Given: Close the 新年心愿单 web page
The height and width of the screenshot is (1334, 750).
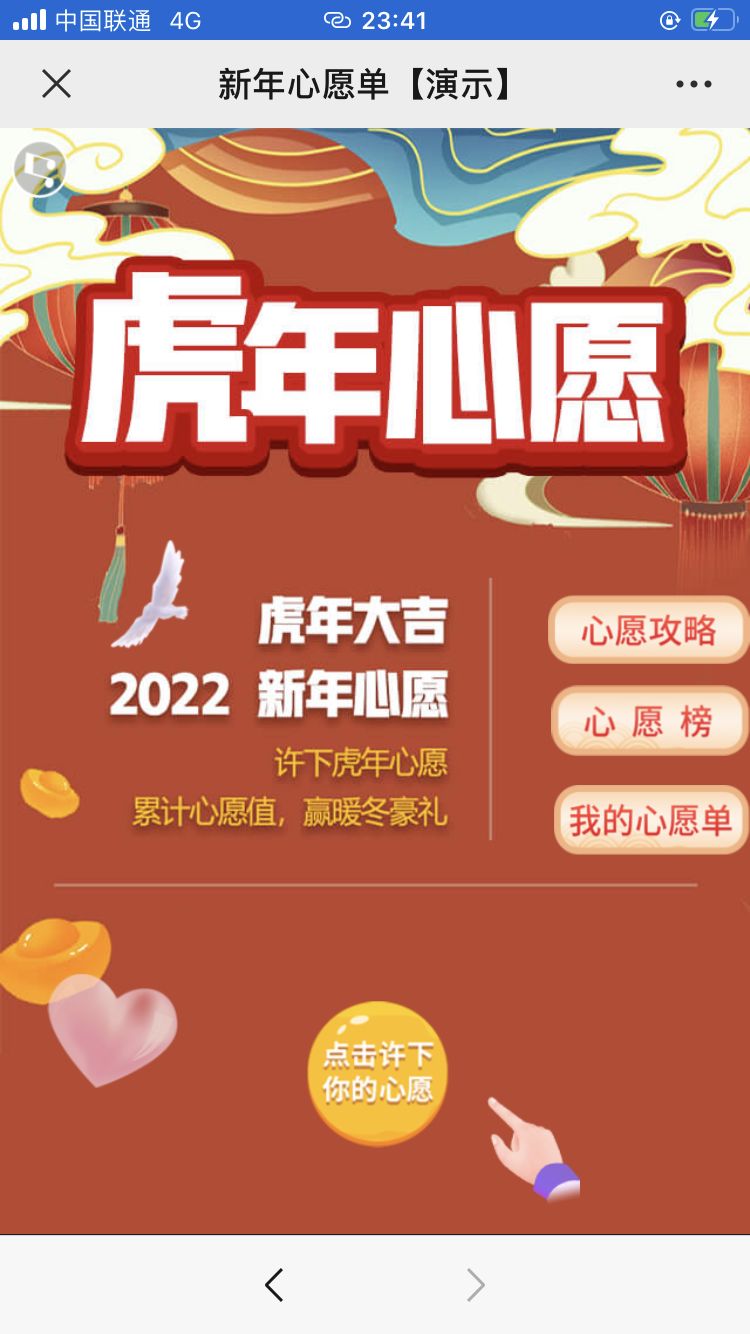Looking at the screenshot, I should click(57, 84).
